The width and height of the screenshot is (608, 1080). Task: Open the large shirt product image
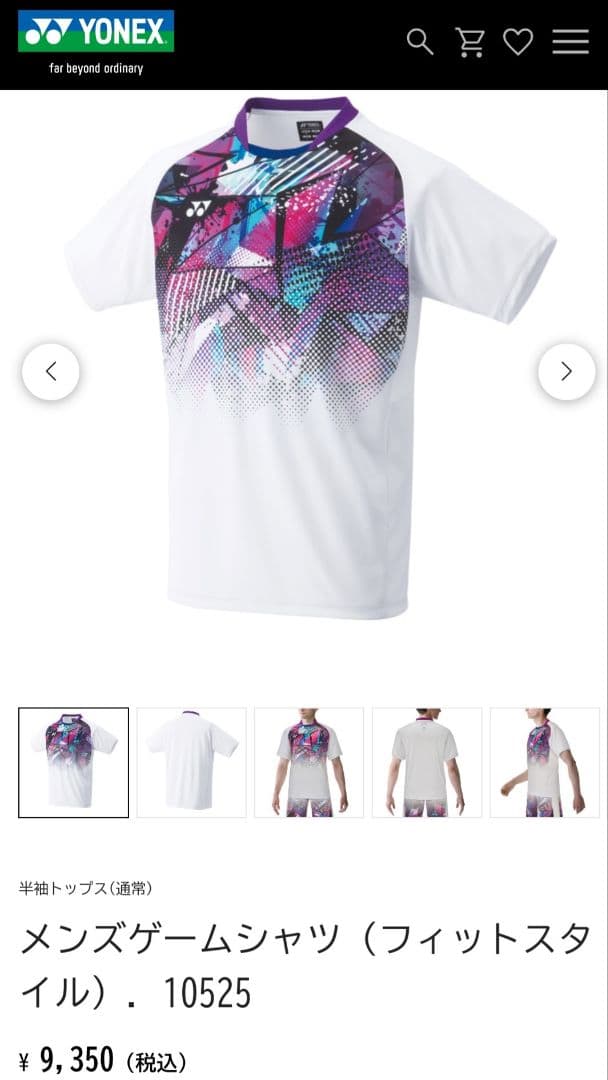coord(308,360)
